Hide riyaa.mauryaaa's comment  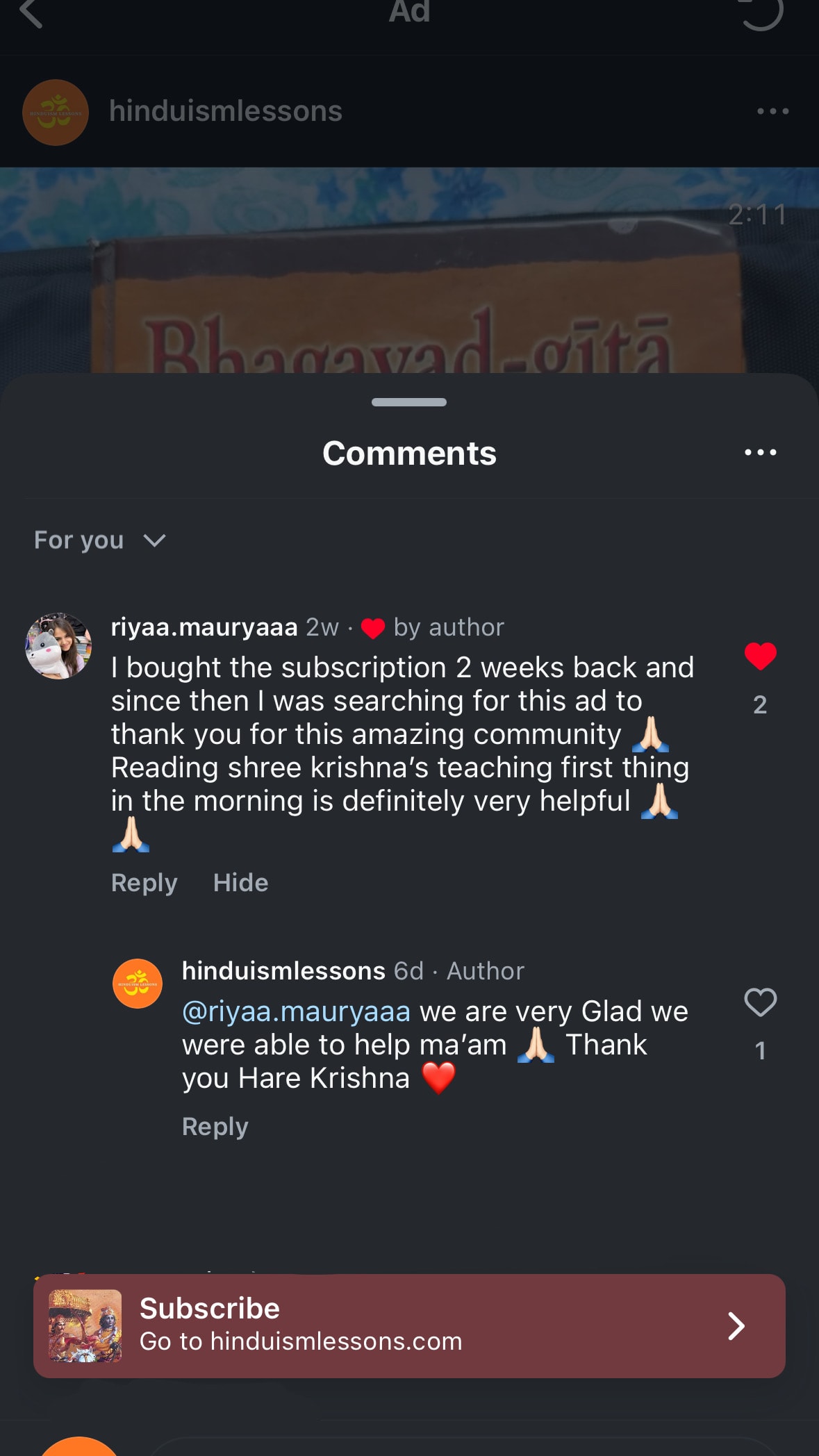pos(240,883)
